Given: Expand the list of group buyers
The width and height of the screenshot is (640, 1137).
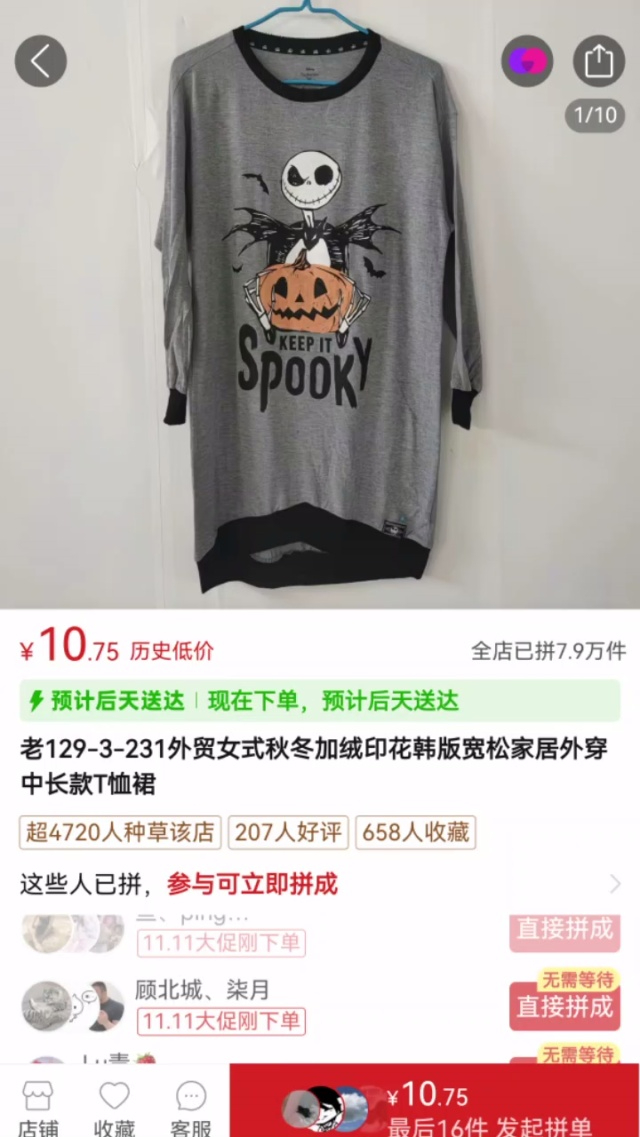Looking at the screenshot, I should coord(614,884).
